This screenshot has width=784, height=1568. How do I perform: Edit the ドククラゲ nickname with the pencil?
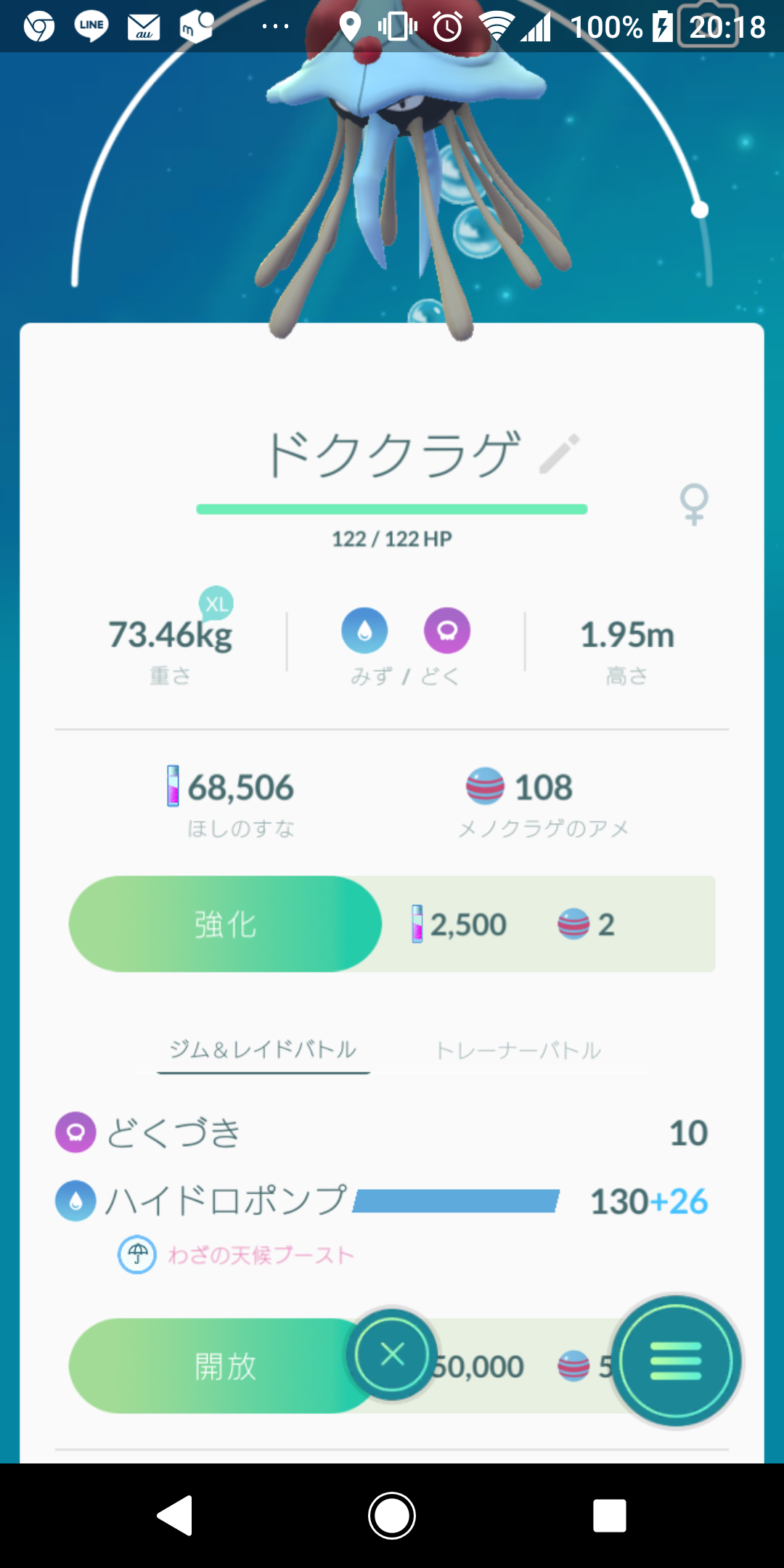[x=559, y=454]
